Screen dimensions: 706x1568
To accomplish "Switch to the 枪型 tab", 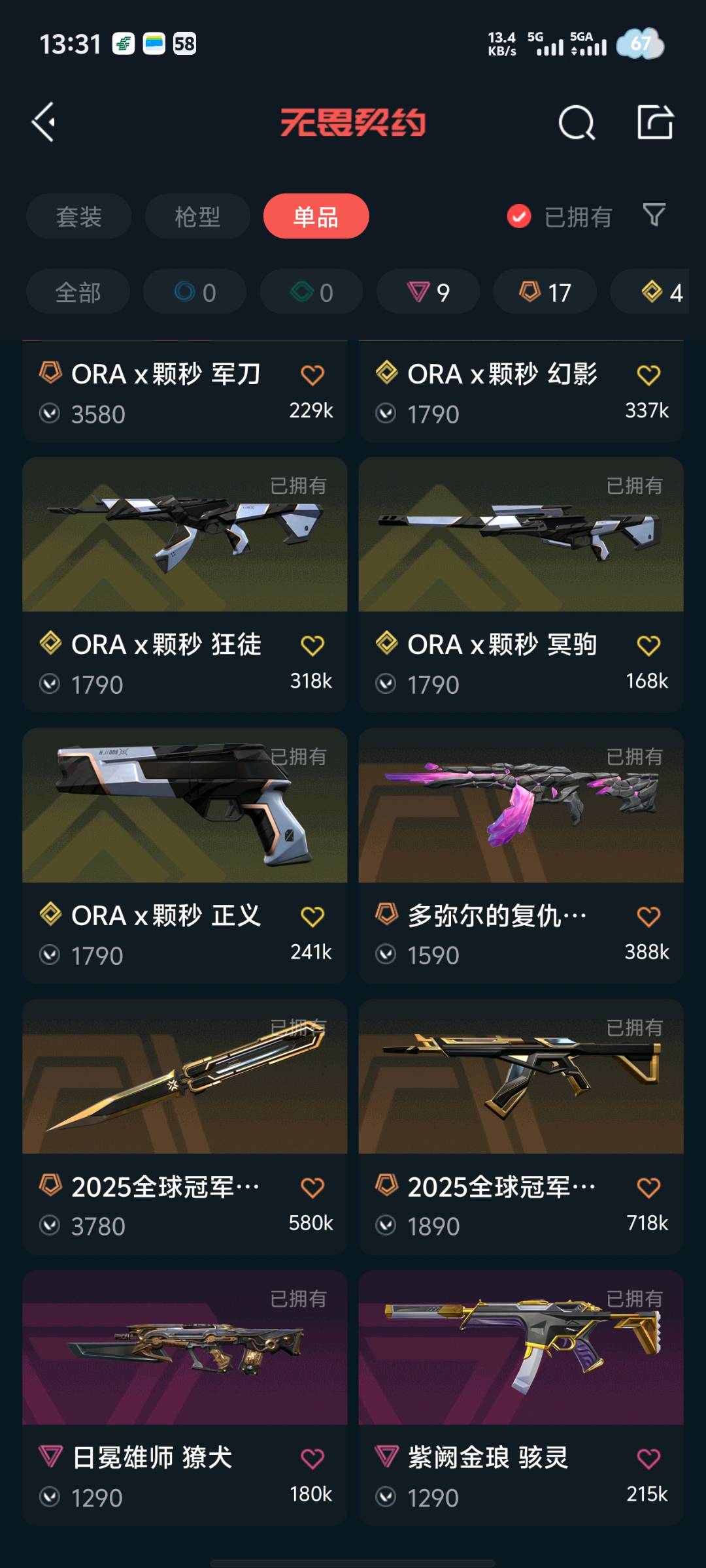I will click(197, 216).
